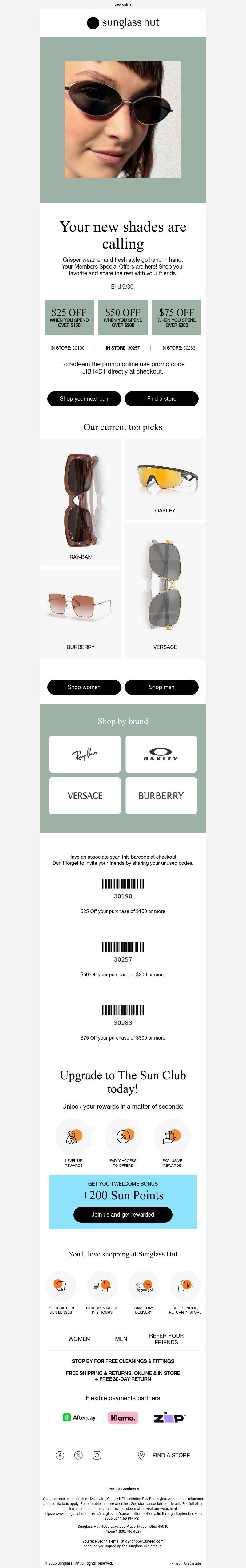The width and height of the screenshot is (246, 1568).
Task: Open the Ray-Ban sunglasses product tile
Action: point(80,503)
